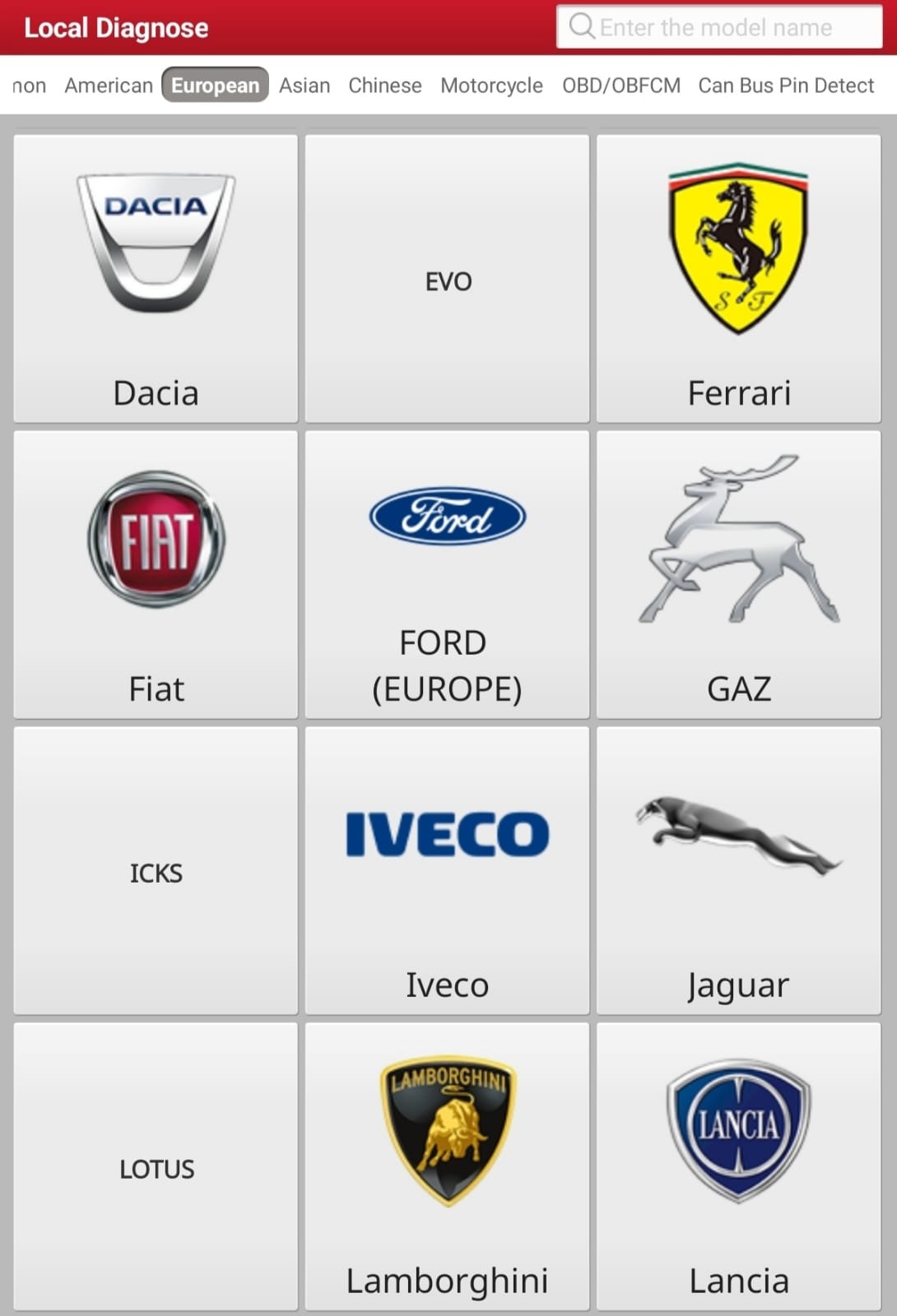The height and width of the screenshot is (1316, 897).
Task: Select the LOTUS tile
Action: (x=156, y=1166)
